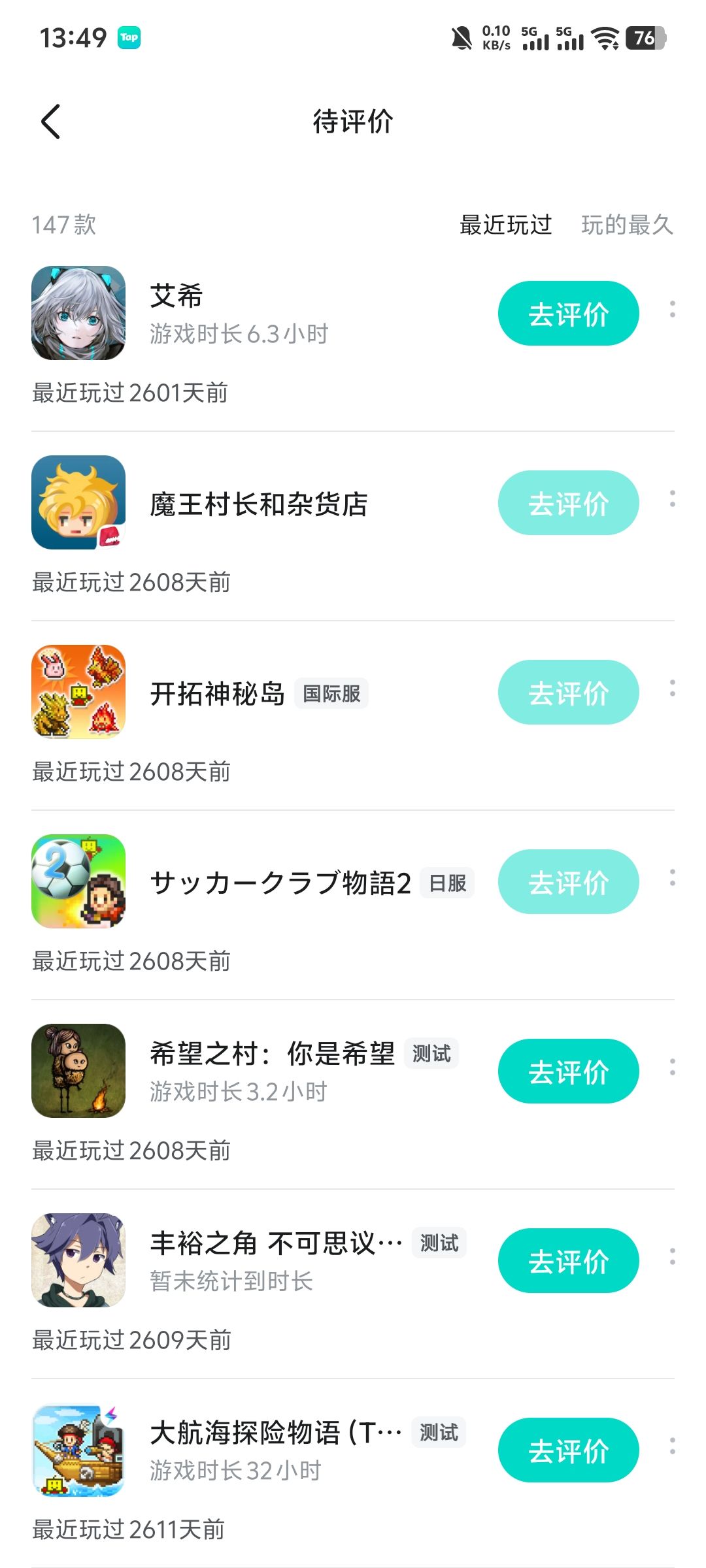The image size is (706, 1568).
Task: Tap 去评价 next to 开拓神秘岛
Action: click(x=568, y=693)
